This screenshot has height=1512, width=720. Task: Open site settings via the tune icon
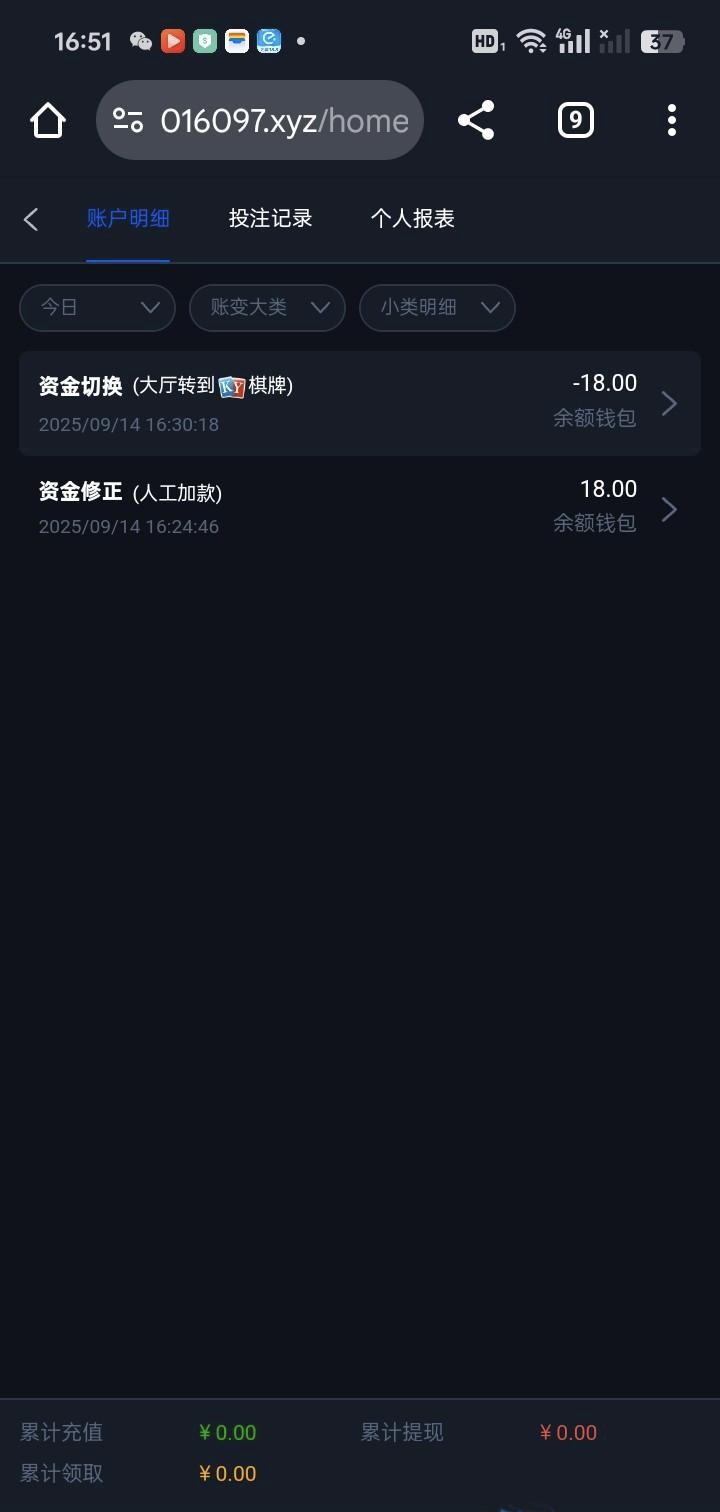point(128,120)
